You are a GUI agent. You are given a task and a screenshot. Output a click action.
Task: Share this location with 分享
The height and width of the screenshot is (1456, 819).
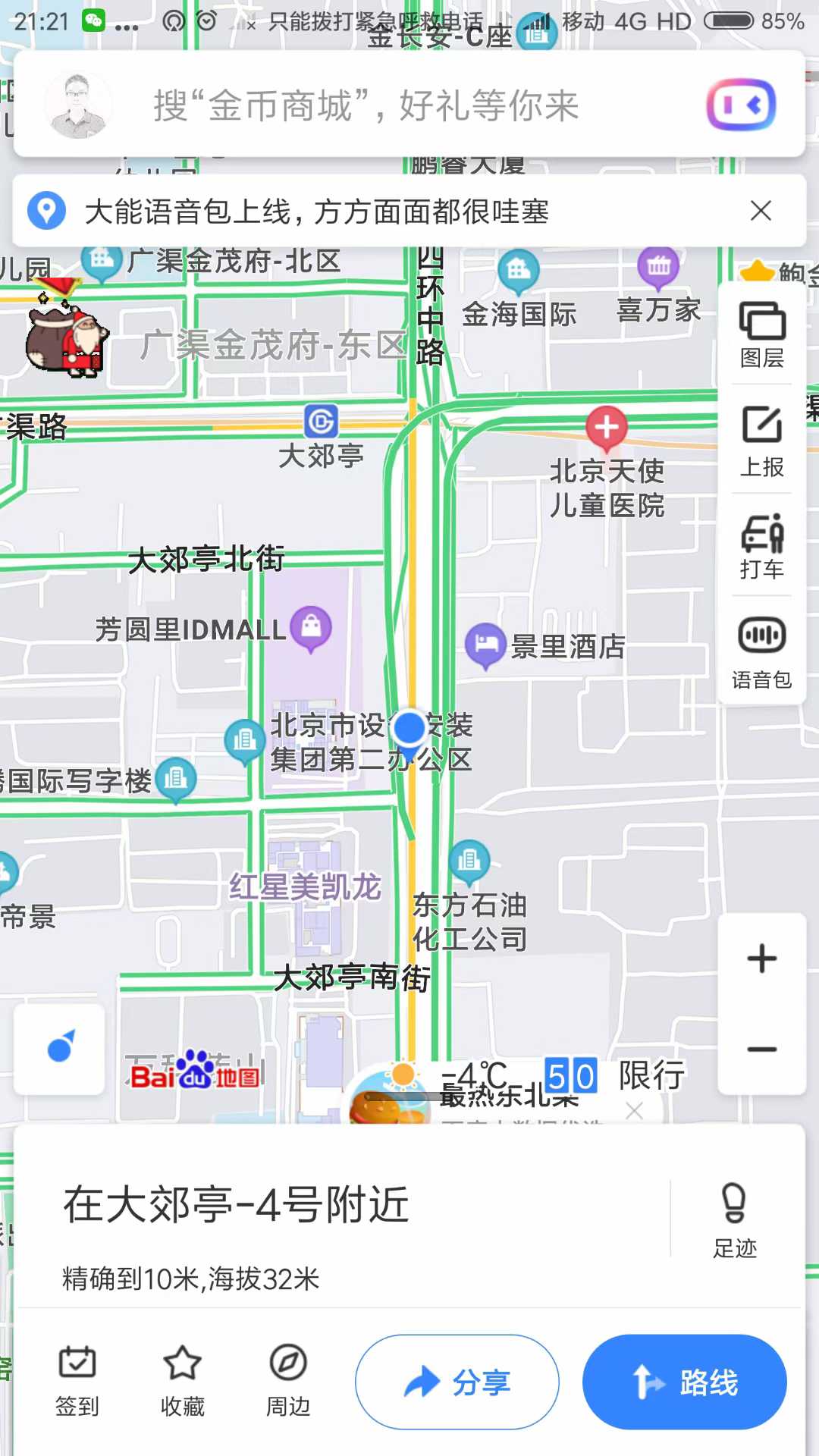[x=457, y=1382]
